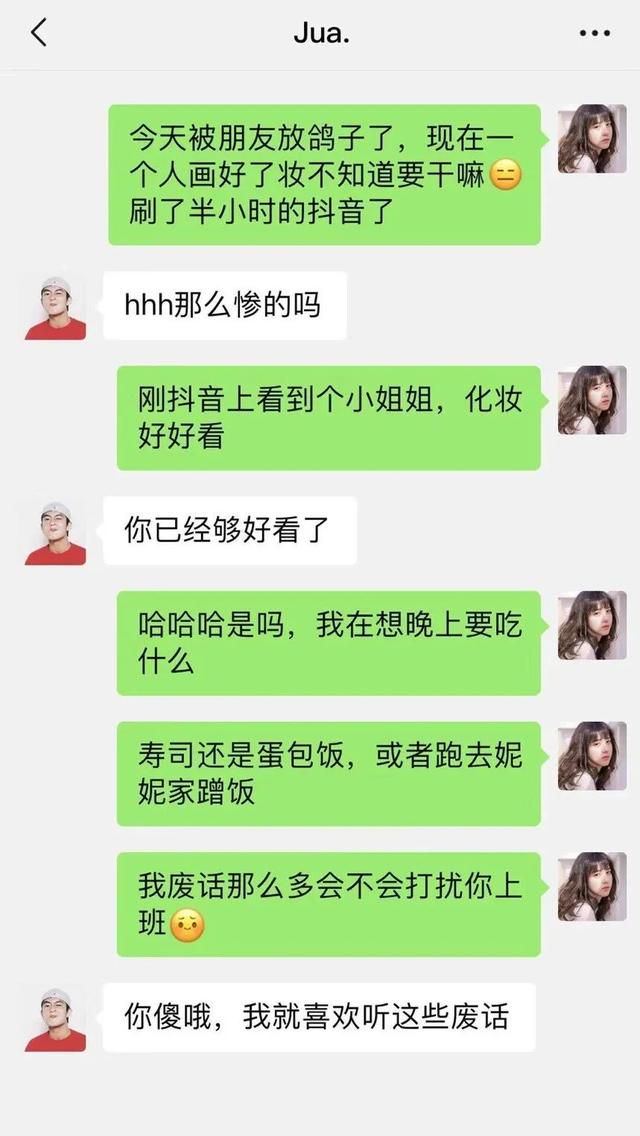Go back from the Jua. chat
The image size is (640, 1136).
(39, 33)
